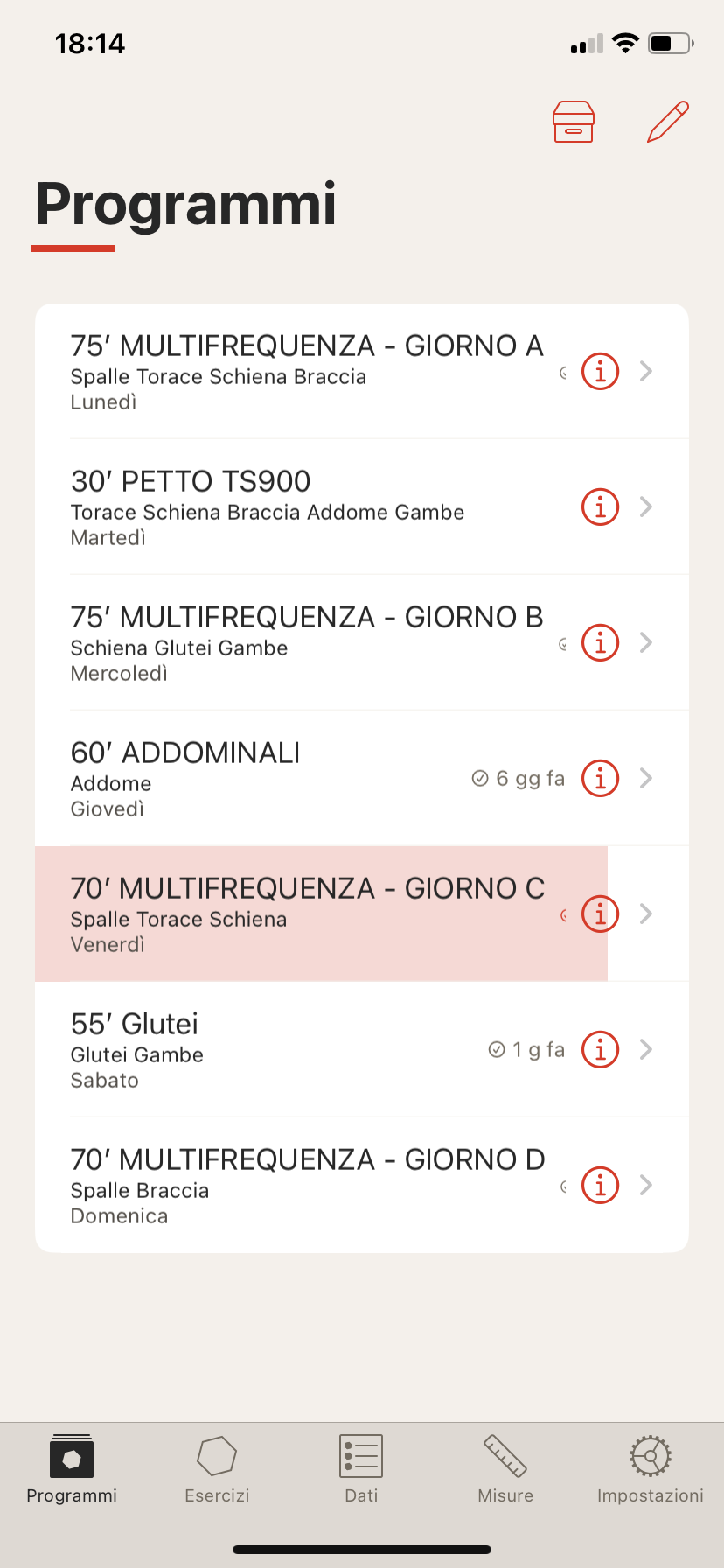Select 70' MULTIFREQUENZA - GIORNO D program

pyautogui.click(x=306, y=1186)
